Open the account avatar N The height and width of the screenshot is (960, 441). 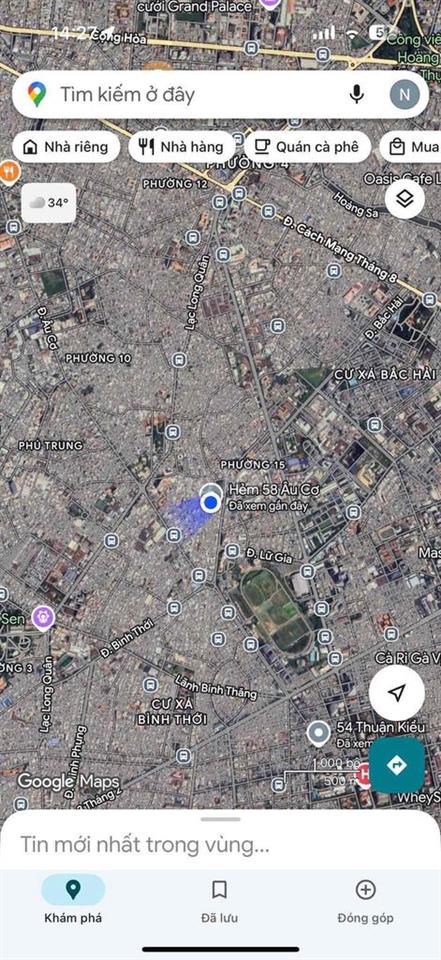[x=405, y=95]
